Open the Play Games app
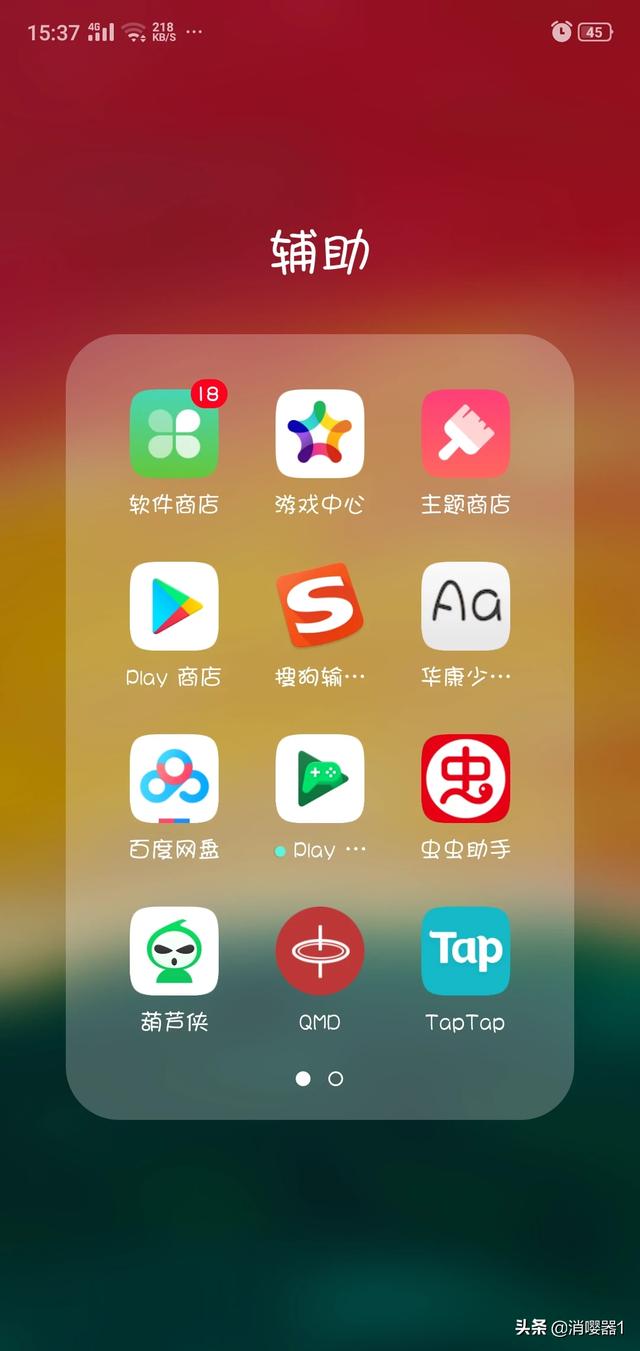Image resolution: width=640 pixels, height=1351 pixels. coord(320,779)
